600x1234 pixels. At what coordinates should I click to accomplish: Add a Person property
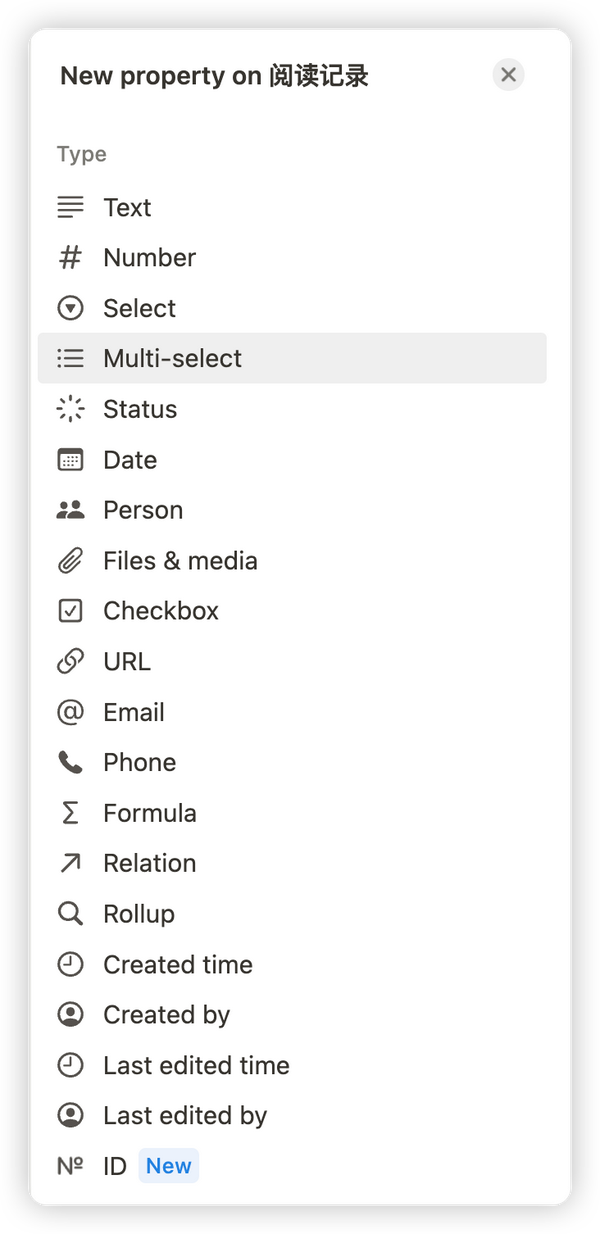(x=143, y=510)
